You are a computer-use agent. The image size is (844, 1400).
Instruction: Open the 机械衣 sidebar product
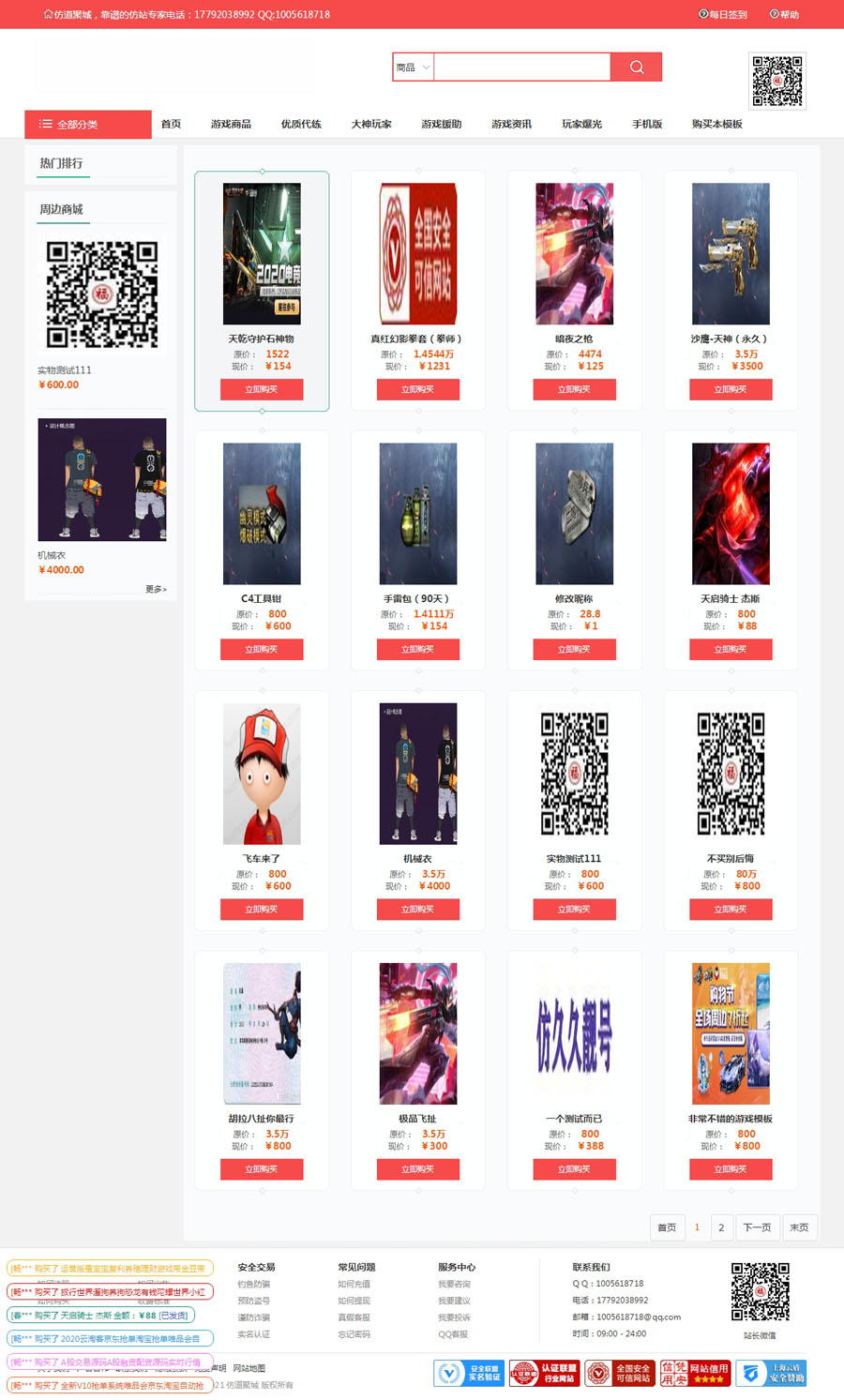101,480
